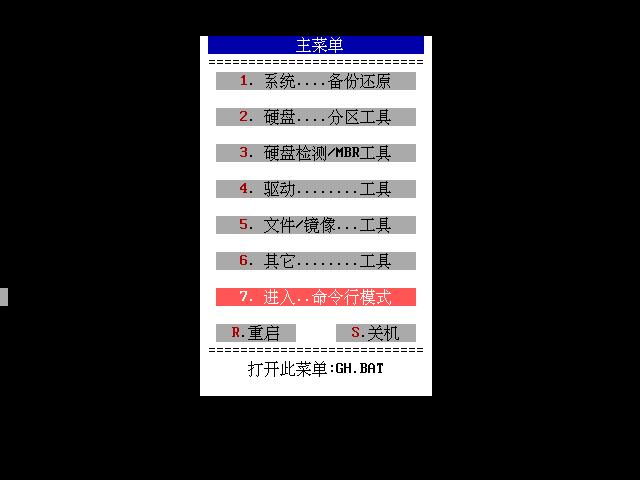Viewport: 640px width, 480px height.
Task: Tap S.关机 to shut down
Action: tap(375, 333)
